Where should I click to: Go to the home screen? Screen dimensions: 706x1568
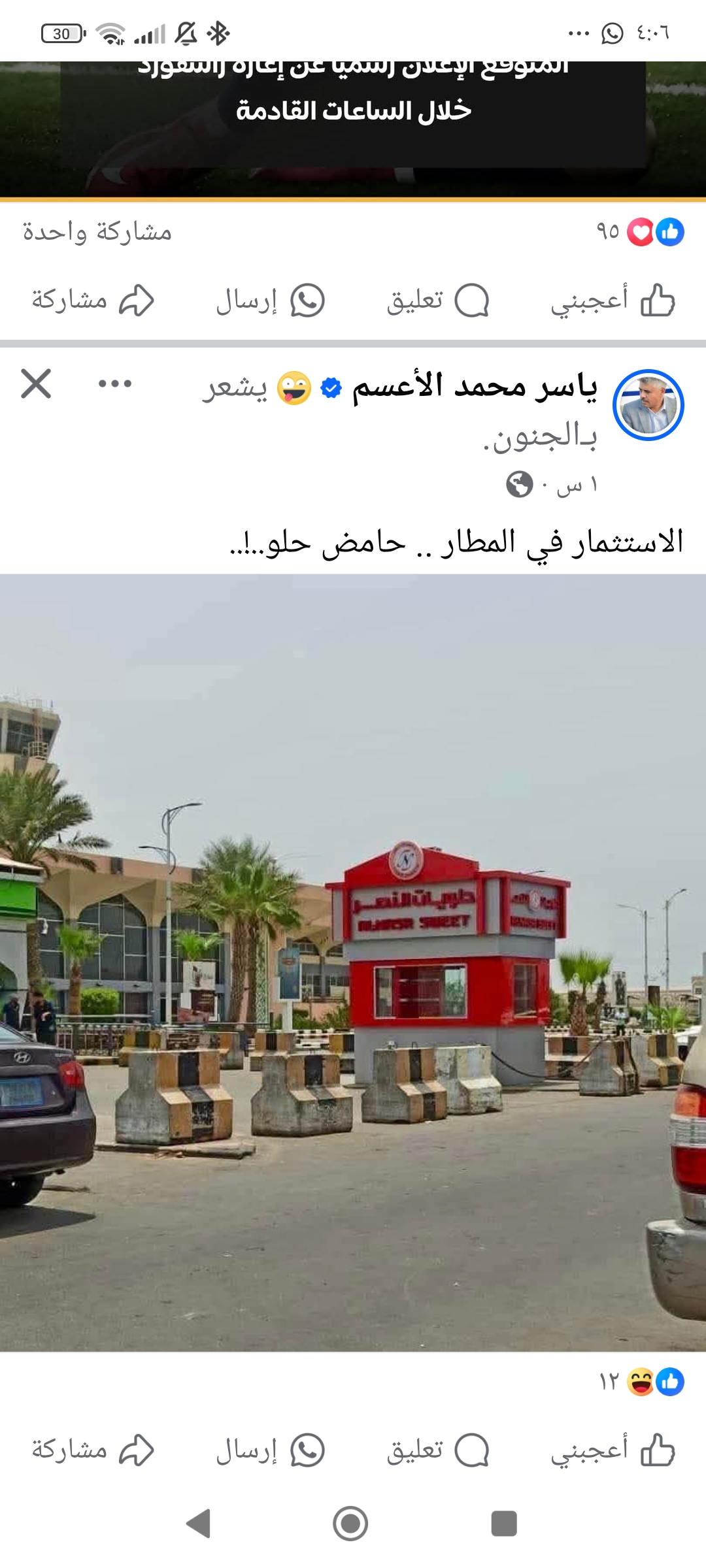click(x=350, y=1524)
